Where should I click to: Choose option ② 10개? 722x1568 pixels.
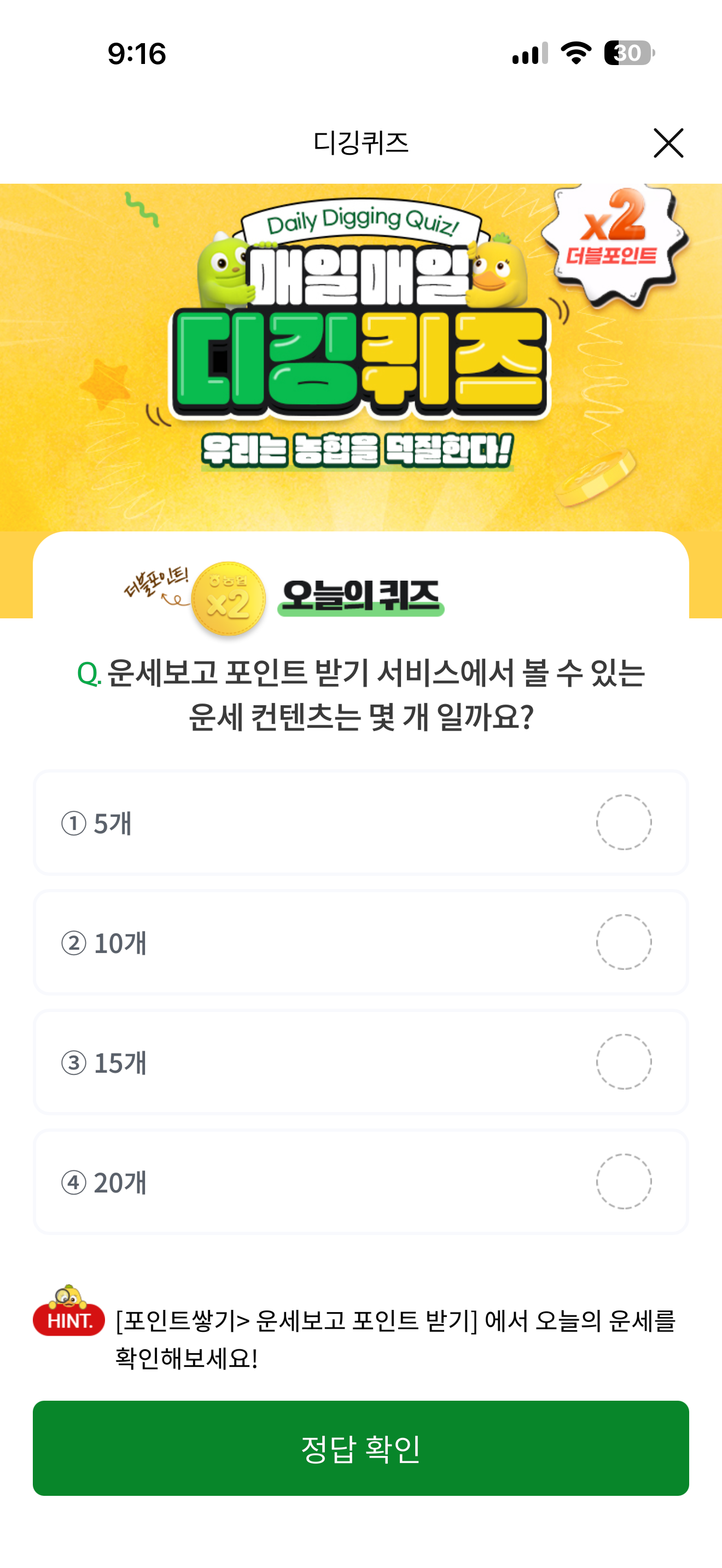(x=361, y=942)
